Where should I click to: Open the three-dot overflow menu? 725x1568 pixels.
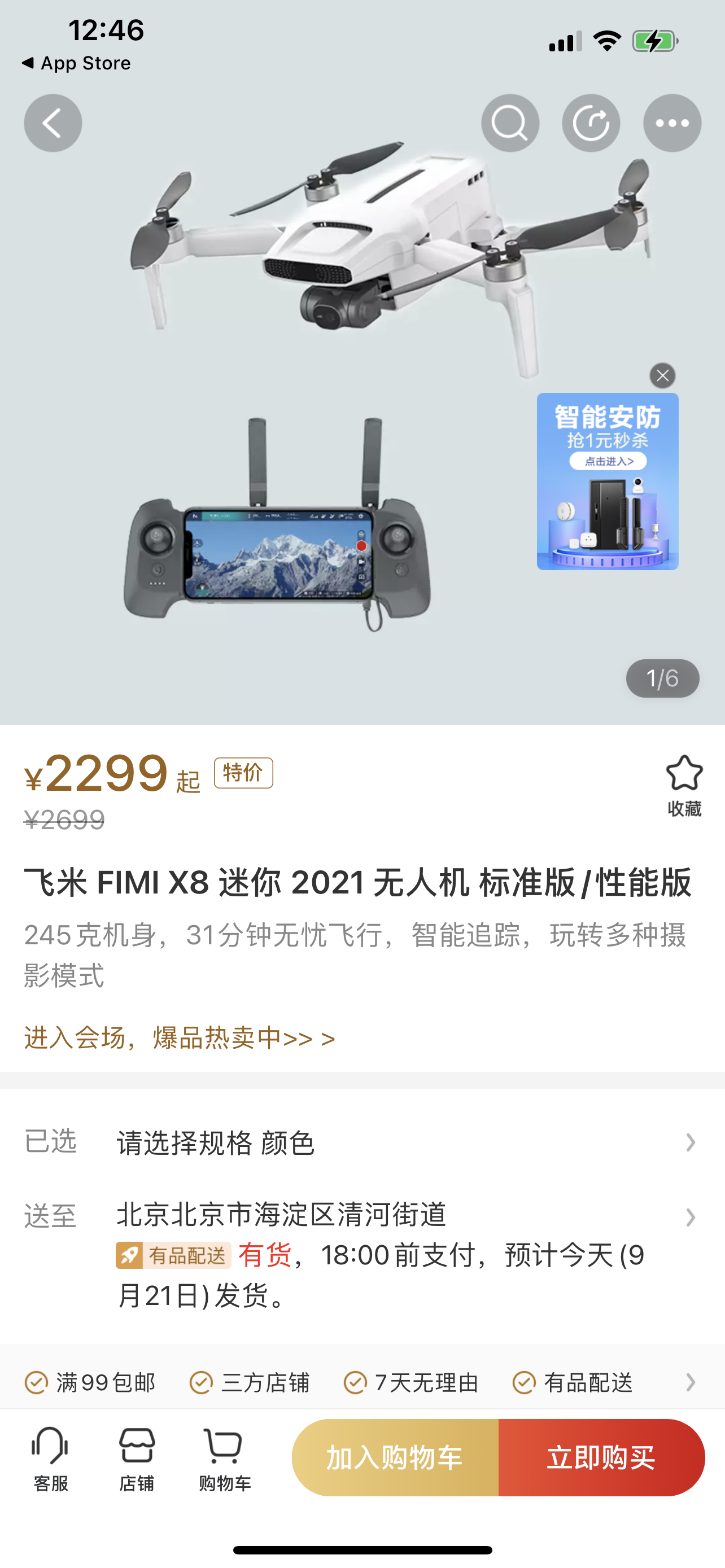672,123
